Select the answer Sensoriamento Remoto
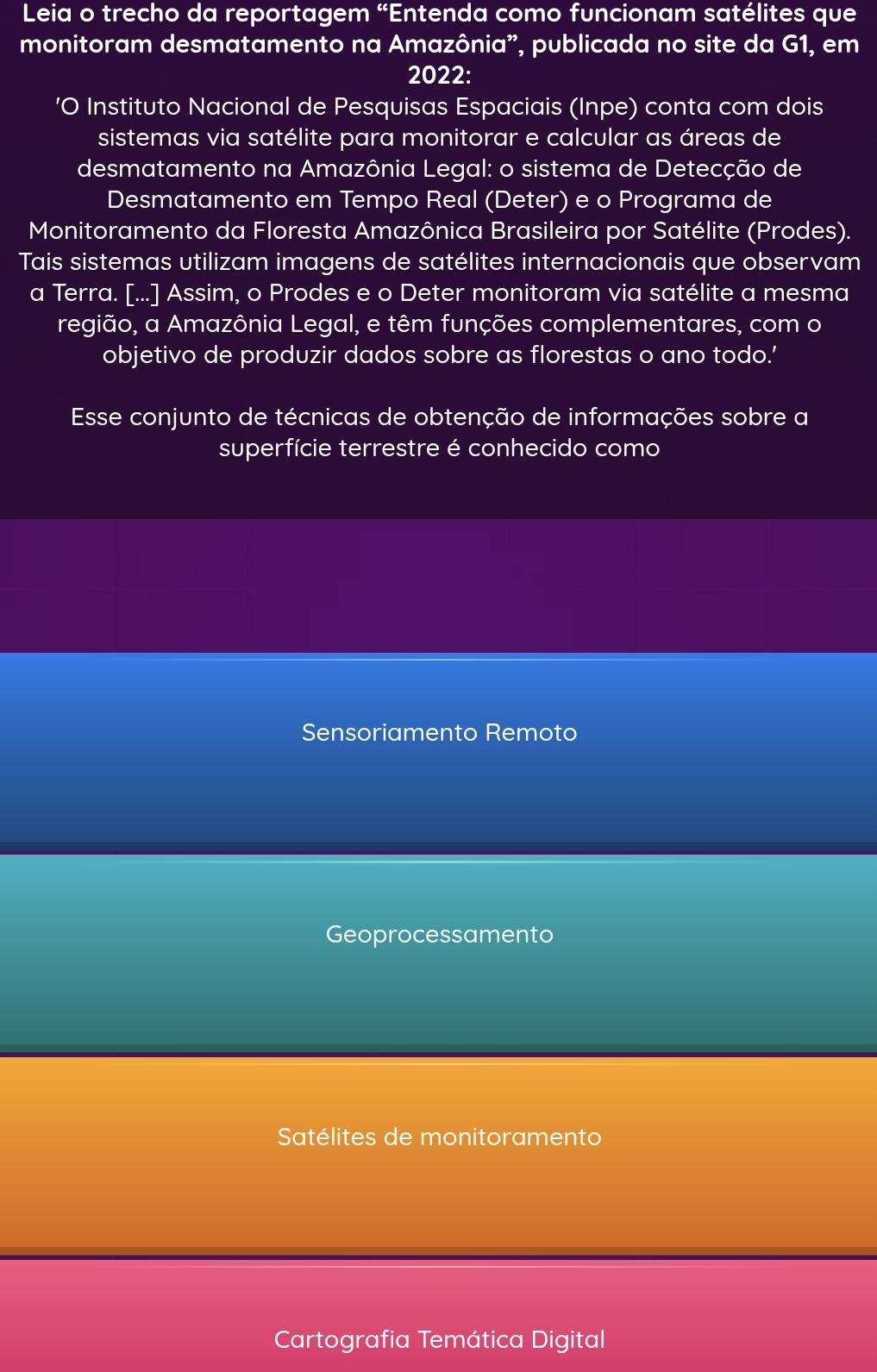This screenshot has width=877, height=1372. pyautogui.click(x=439, y=733)
